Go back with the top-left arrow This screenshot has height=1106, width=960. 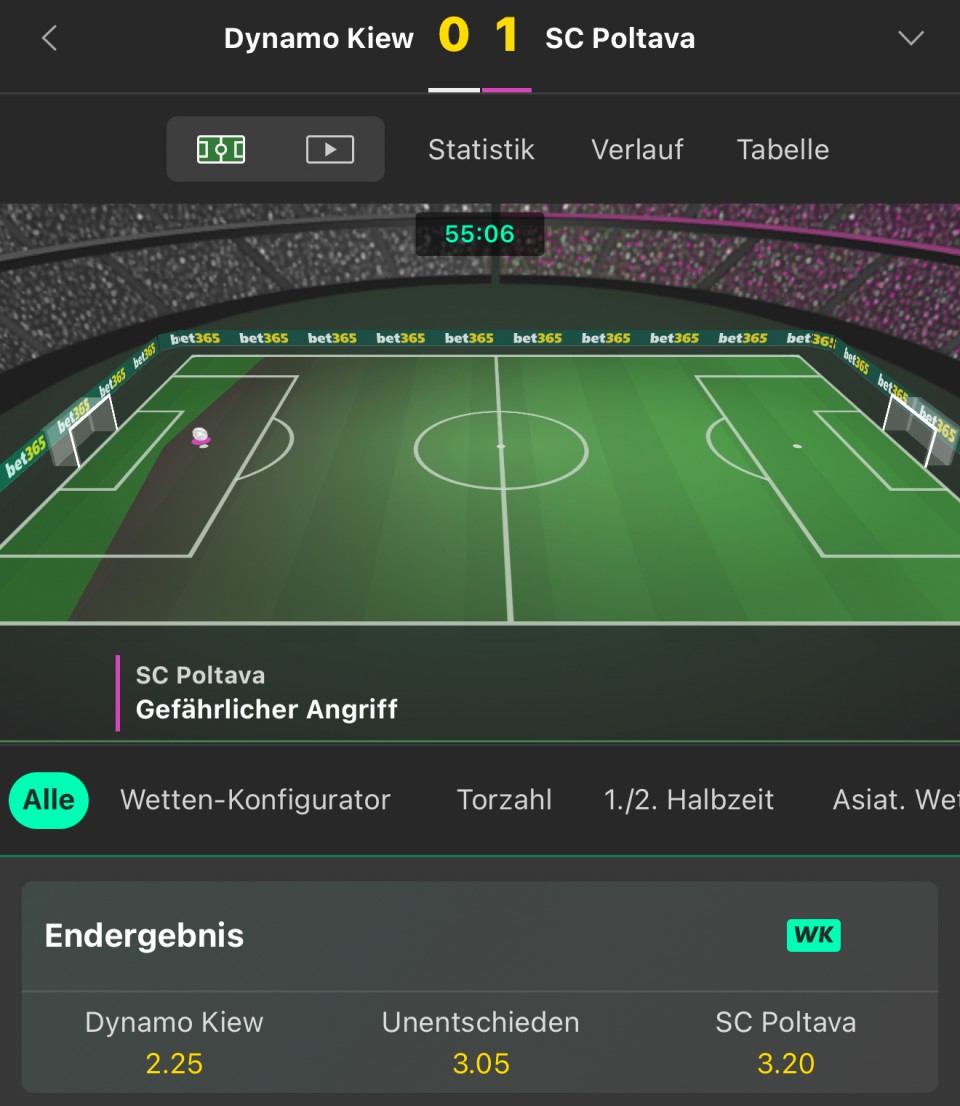point(49,39)
